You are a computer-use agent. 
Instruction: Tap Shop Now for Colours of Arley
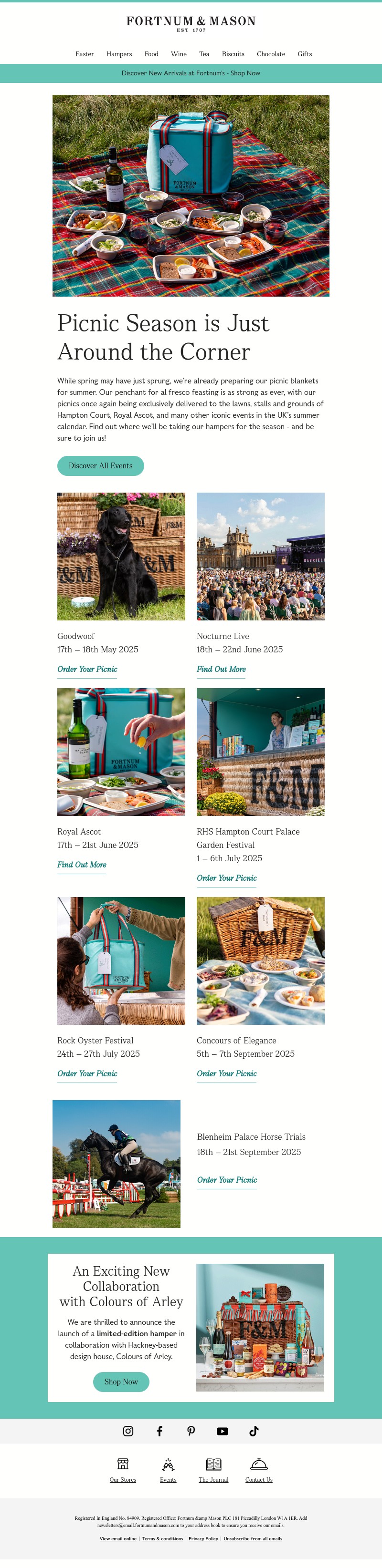(121, 1382)
